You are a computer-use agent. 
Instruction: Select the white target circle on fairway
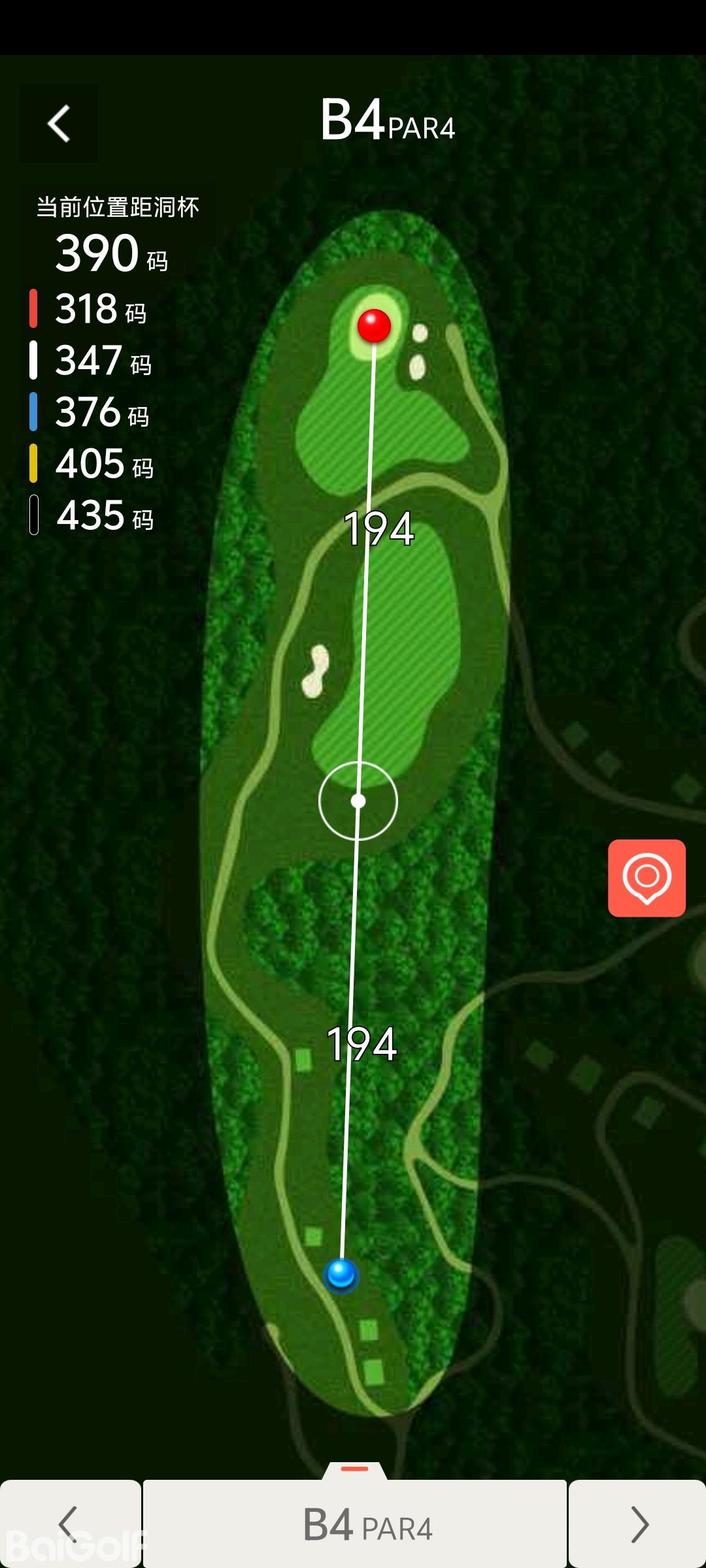(358, 801)
